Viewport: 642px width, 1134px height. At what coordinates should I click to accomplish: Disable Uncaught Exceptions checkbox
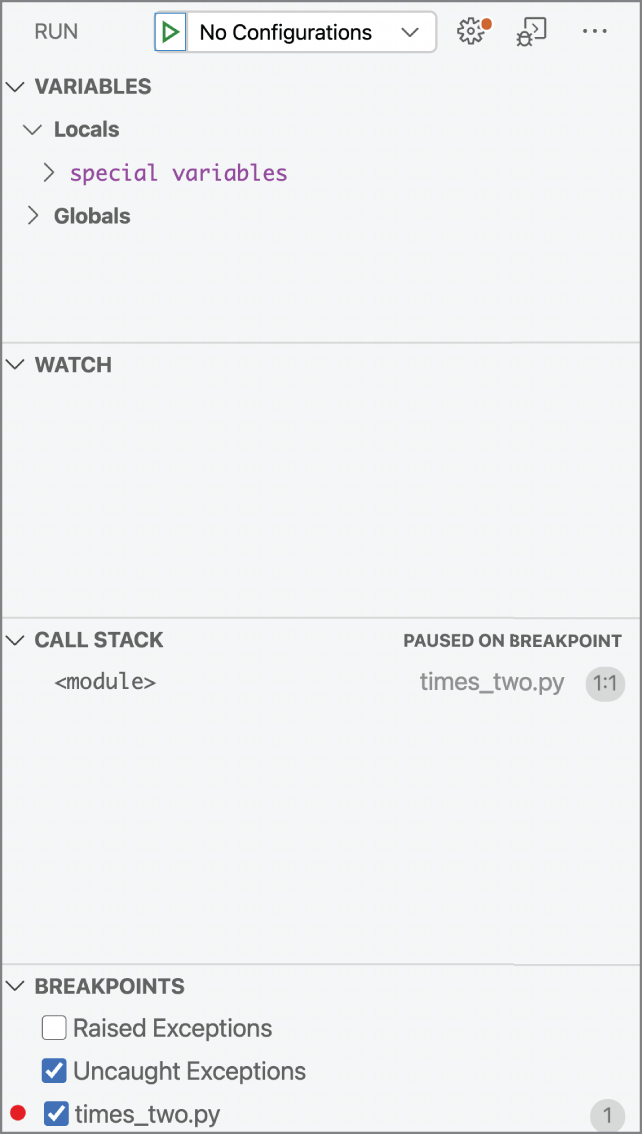pos(54,1071)
